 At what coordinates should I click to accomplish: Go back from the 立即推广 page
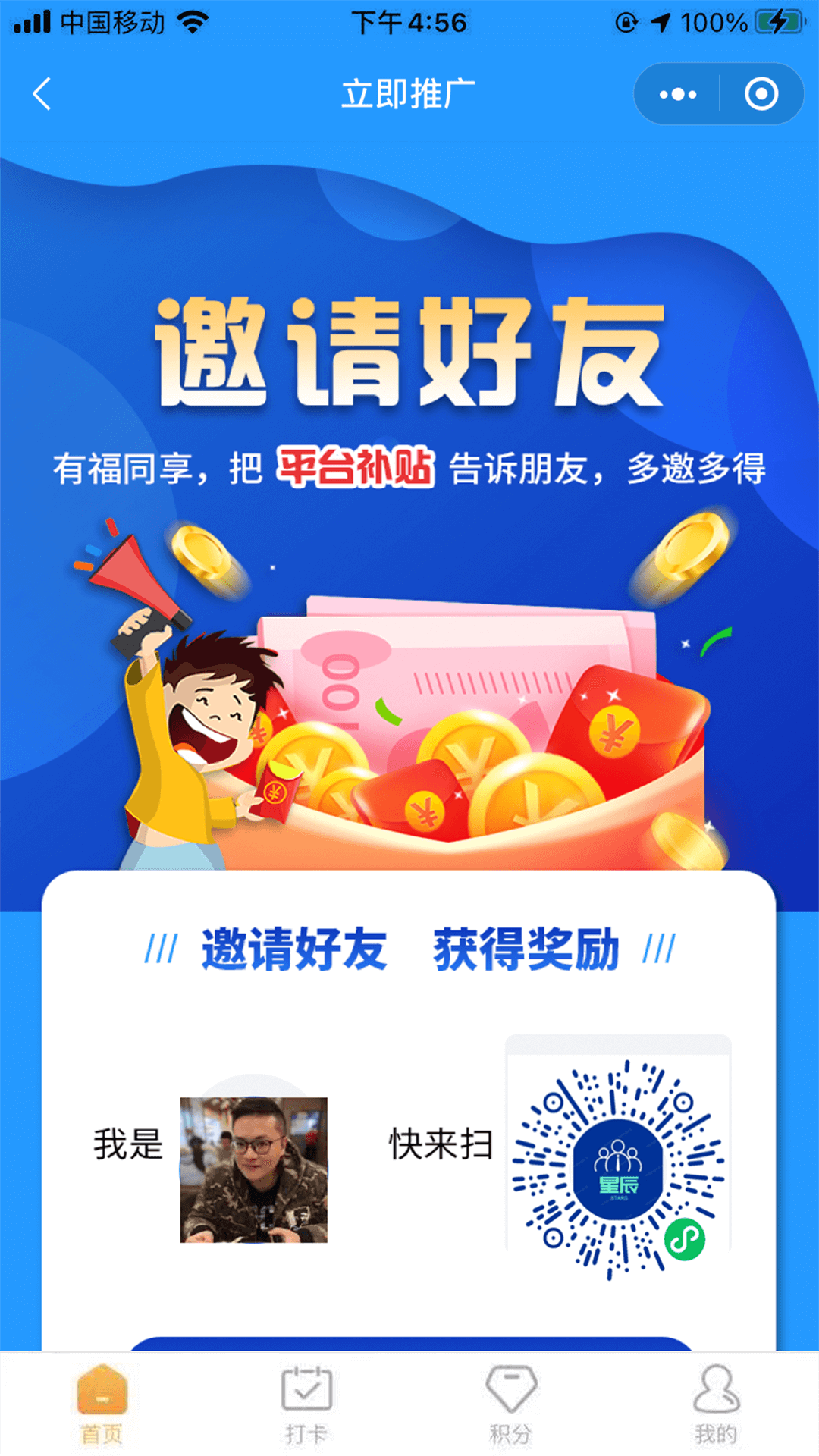pos(42,94)
